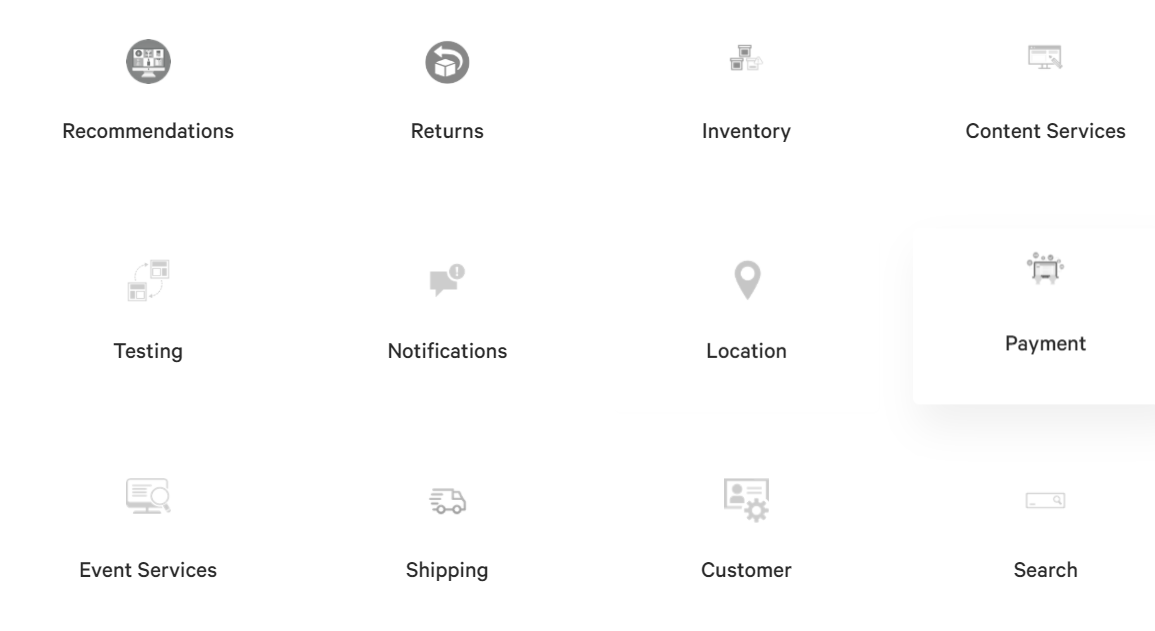1155x631 pixels.
Task: Open the Testing tile
Action: [x=148, y=315]
